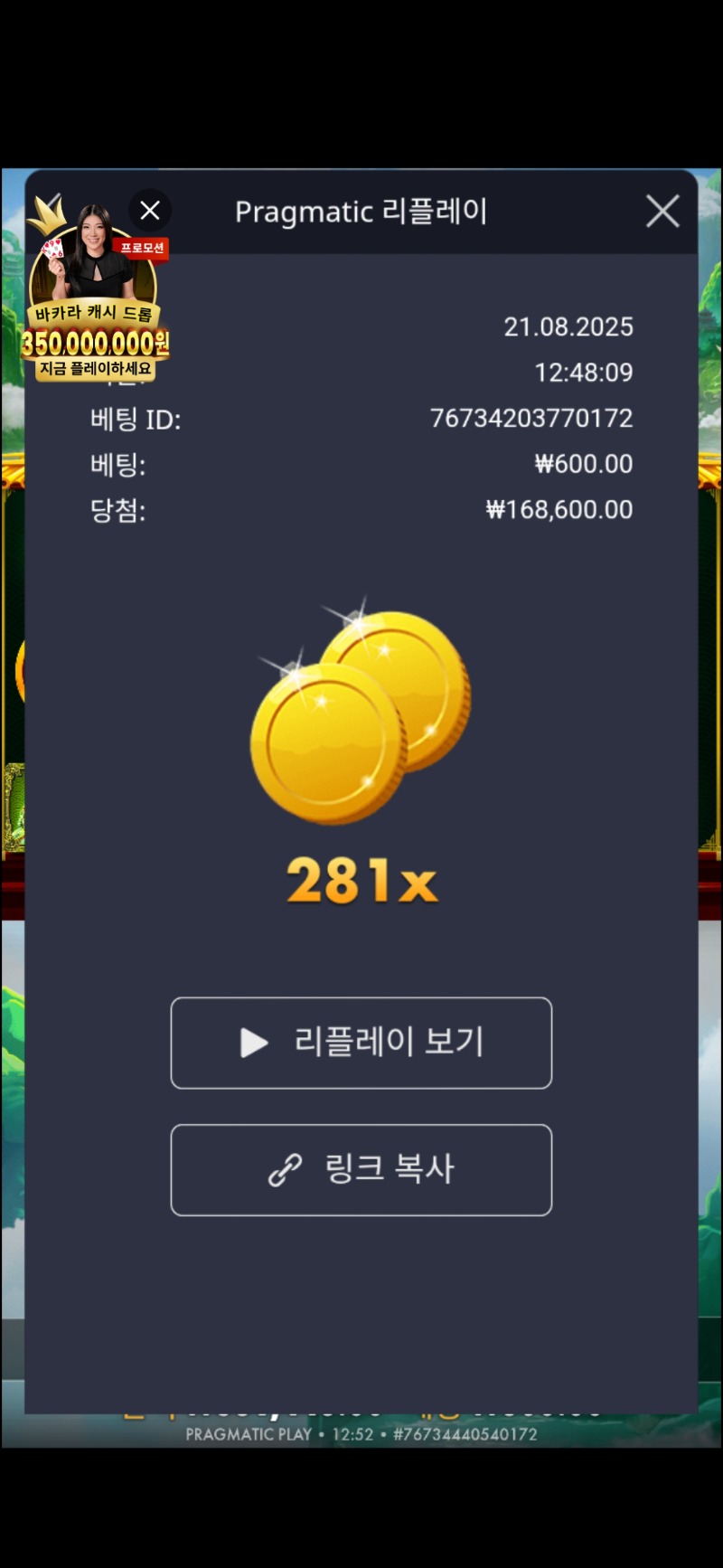Close the Pragmatic replay dialog
Screen dimensions: 723x1568
tap(662, 212)
